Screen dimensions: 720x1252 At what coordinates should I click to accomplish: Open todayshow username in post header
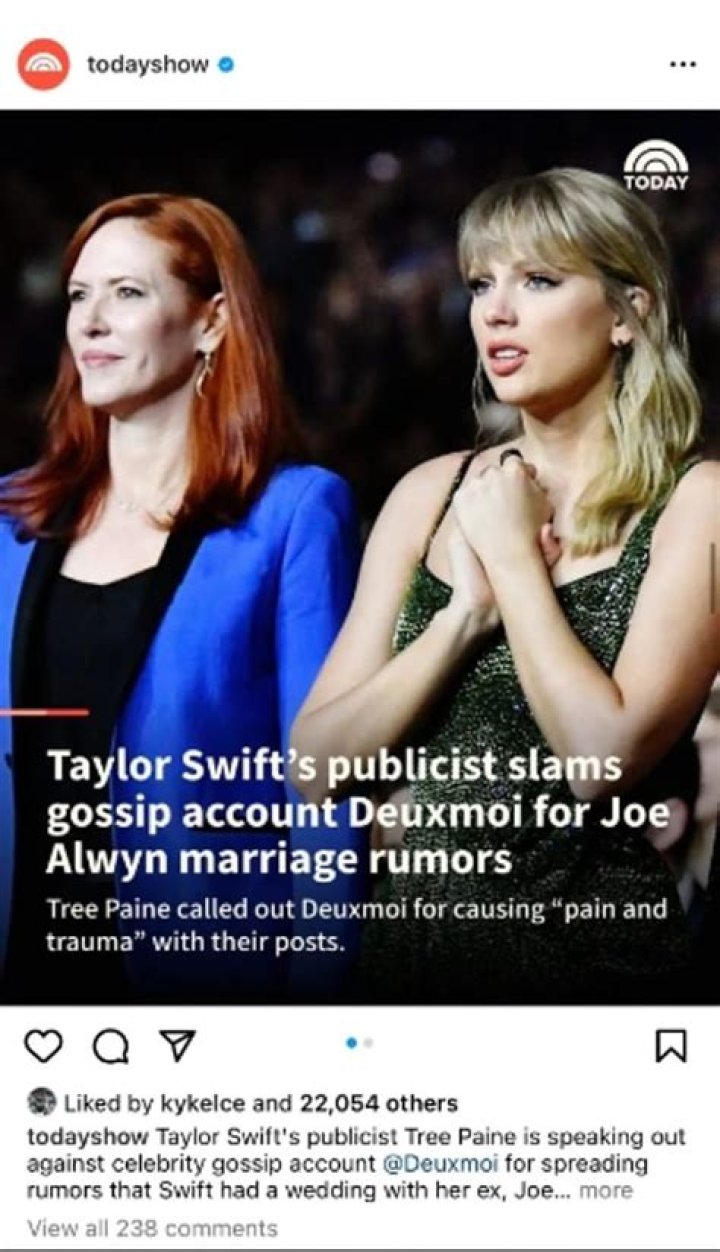(x=148, y=65)
